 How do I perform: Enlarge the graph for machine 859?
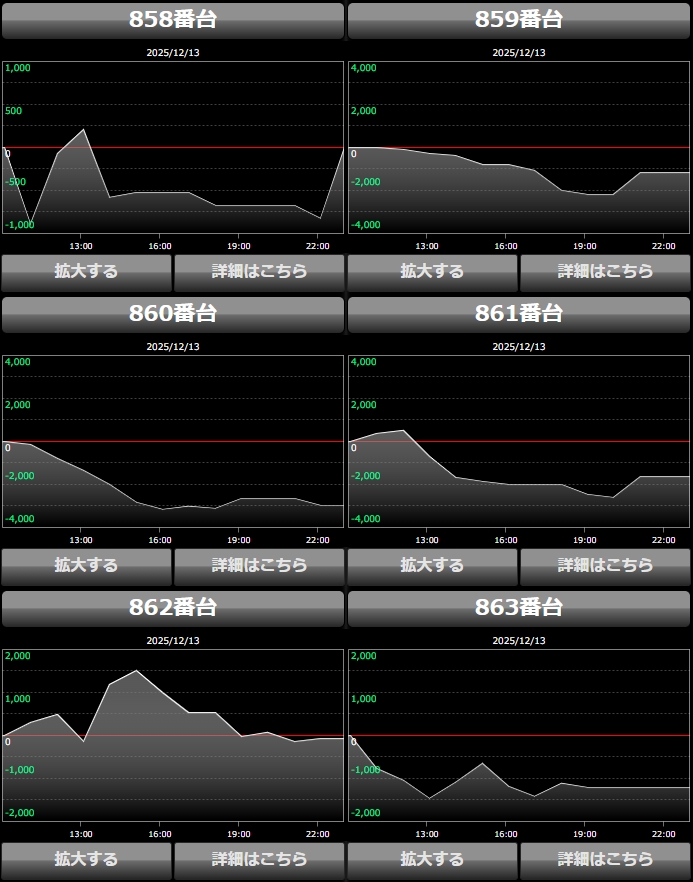click(x=432, y=271)
